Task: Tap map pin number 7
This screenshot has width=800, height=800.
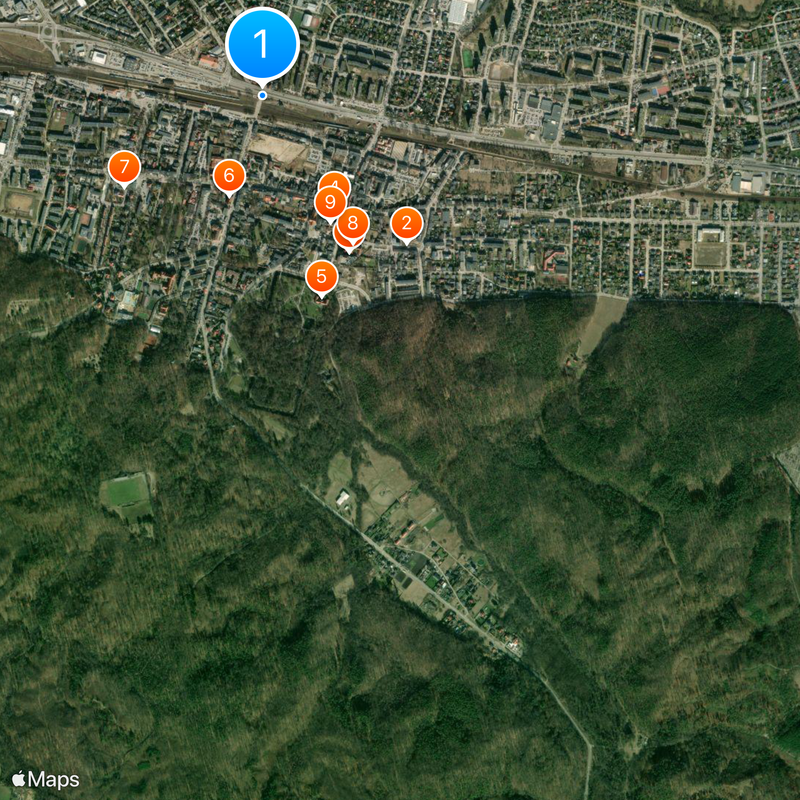Action: [x=124, y=166]
